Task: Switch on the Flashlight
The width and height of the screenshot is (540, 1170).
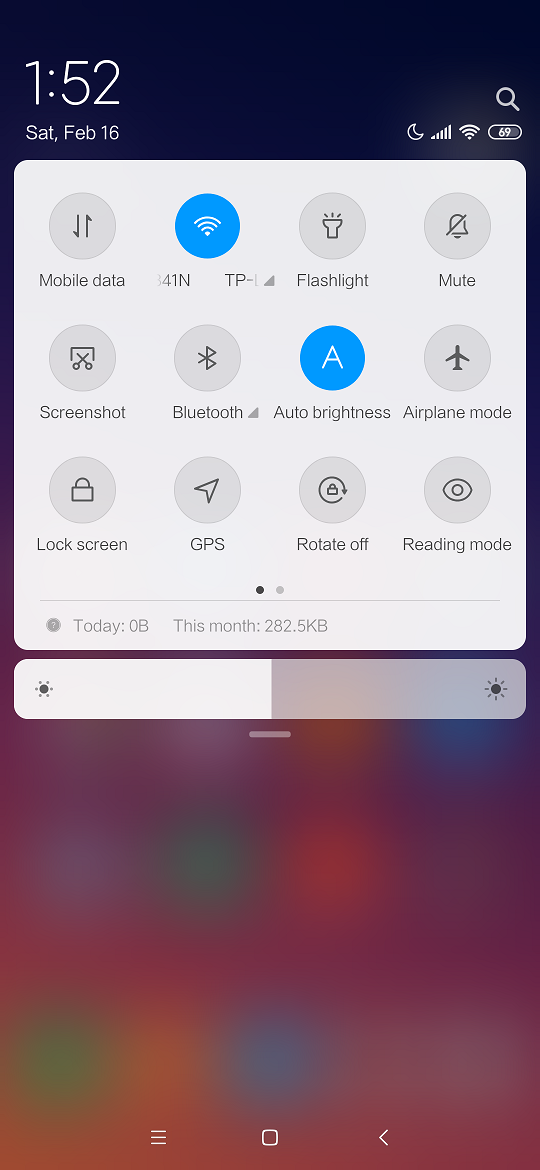Action: [x=332, y=226]
